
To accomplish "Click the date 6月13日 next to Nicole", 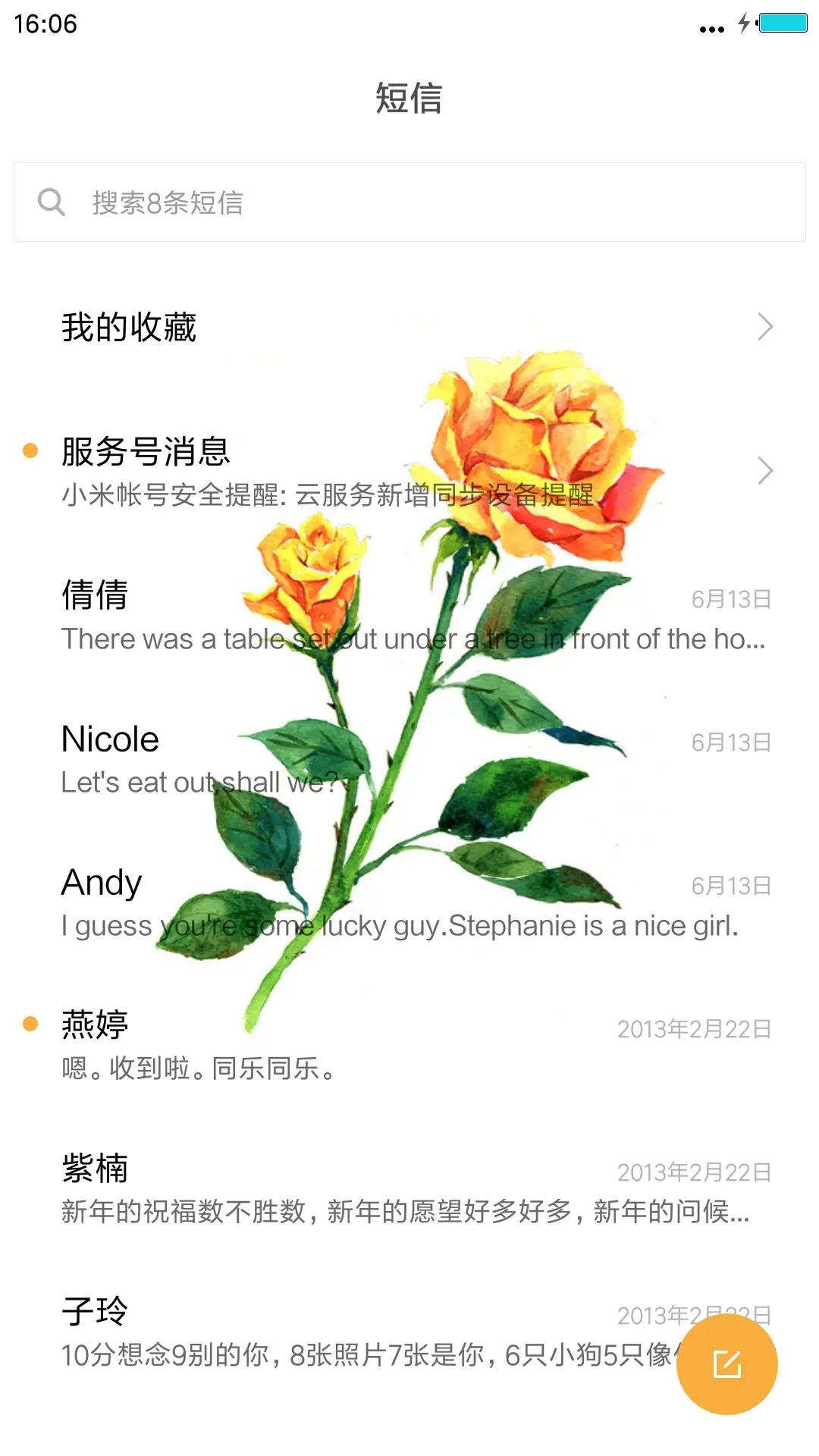I will pos(730,742).
